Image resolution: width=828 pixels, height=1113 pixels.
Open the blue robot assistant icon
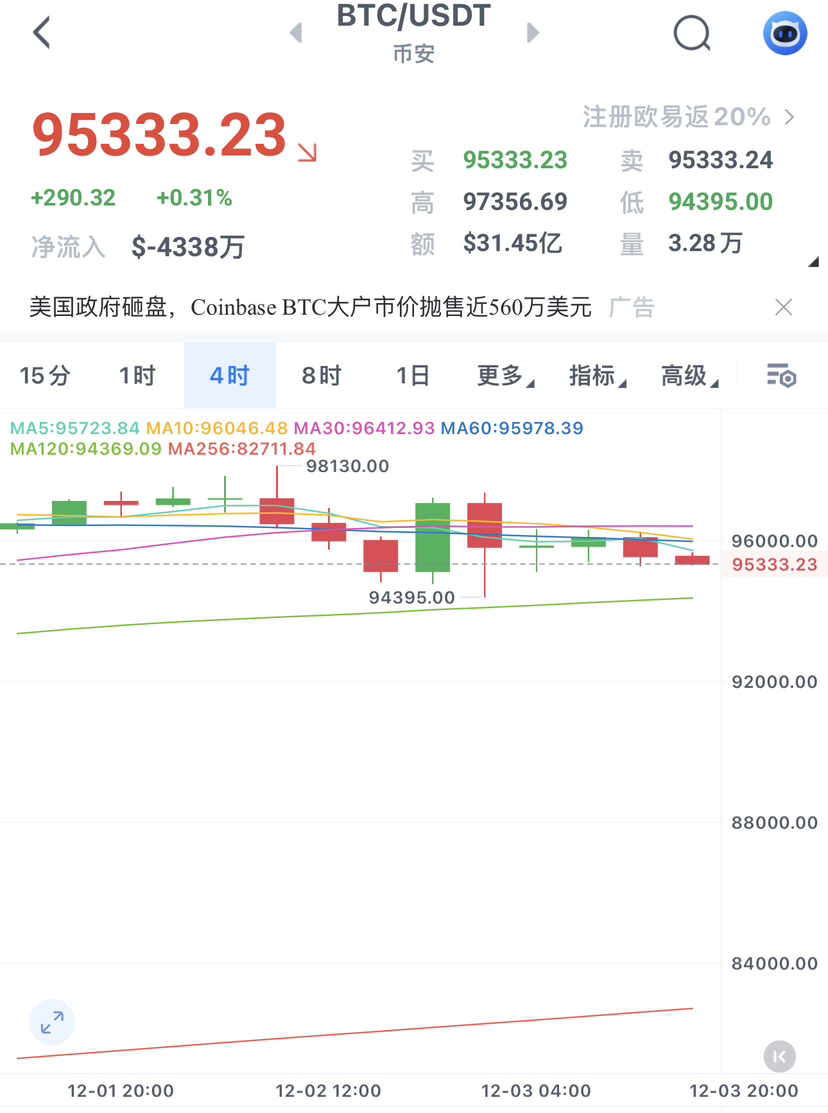pyautogui.click(x=785, y=33)
